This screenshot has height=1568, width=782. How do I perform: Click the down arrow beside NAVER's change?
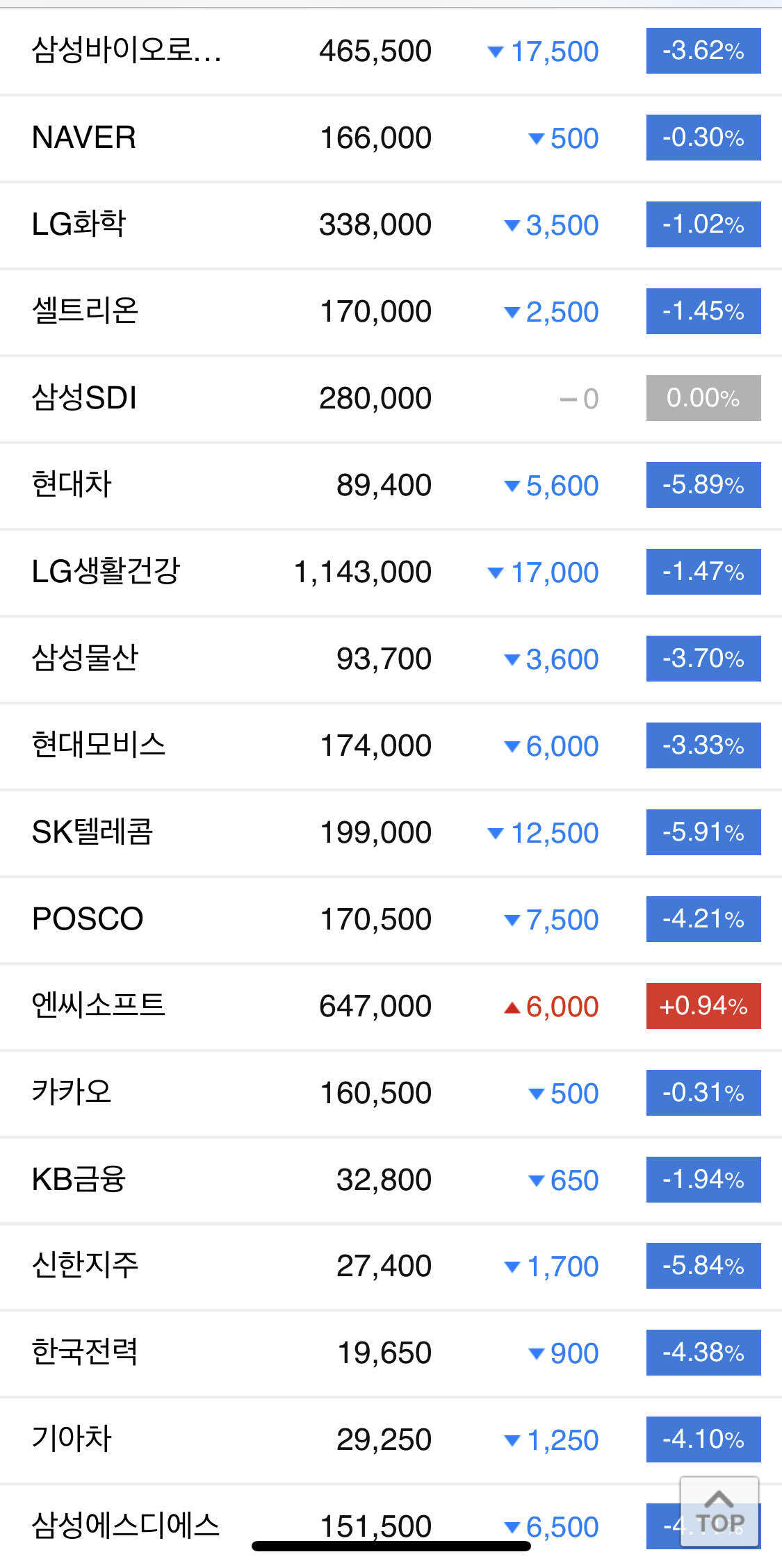tap(535, 138)
